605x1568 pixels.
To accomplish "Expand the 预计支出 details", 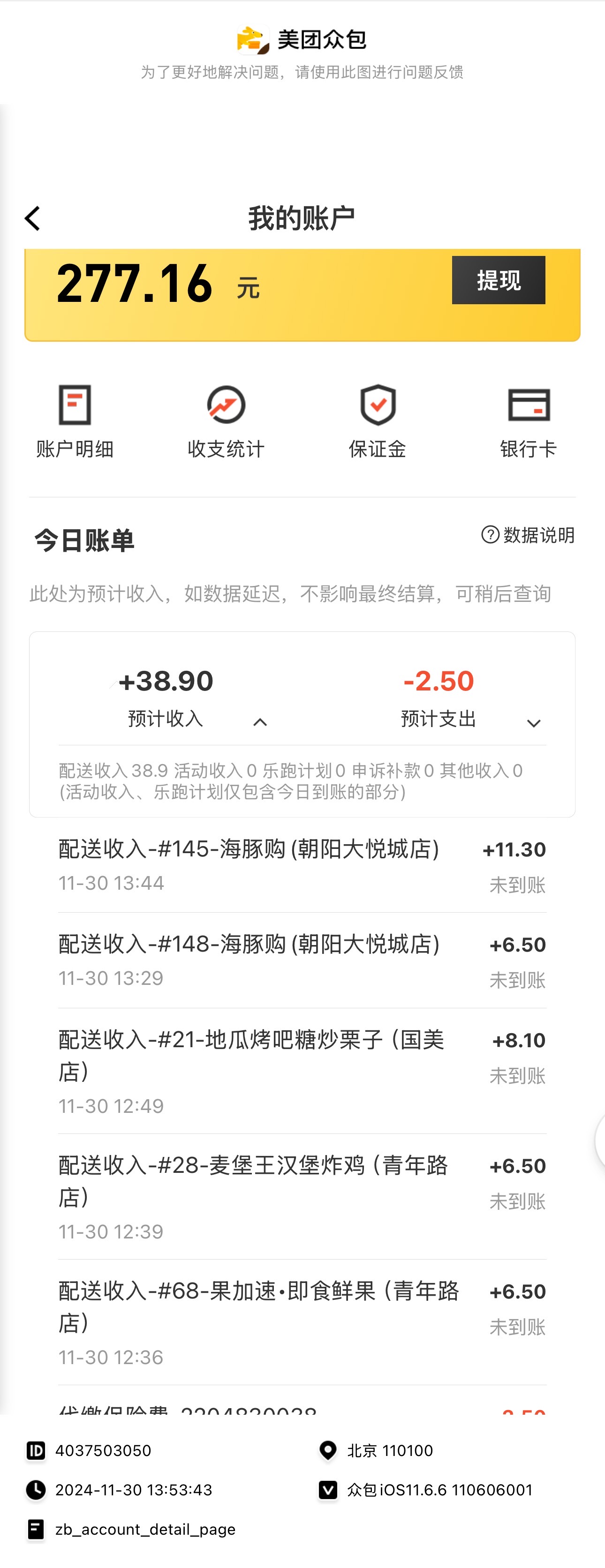I will click(534, 723).
